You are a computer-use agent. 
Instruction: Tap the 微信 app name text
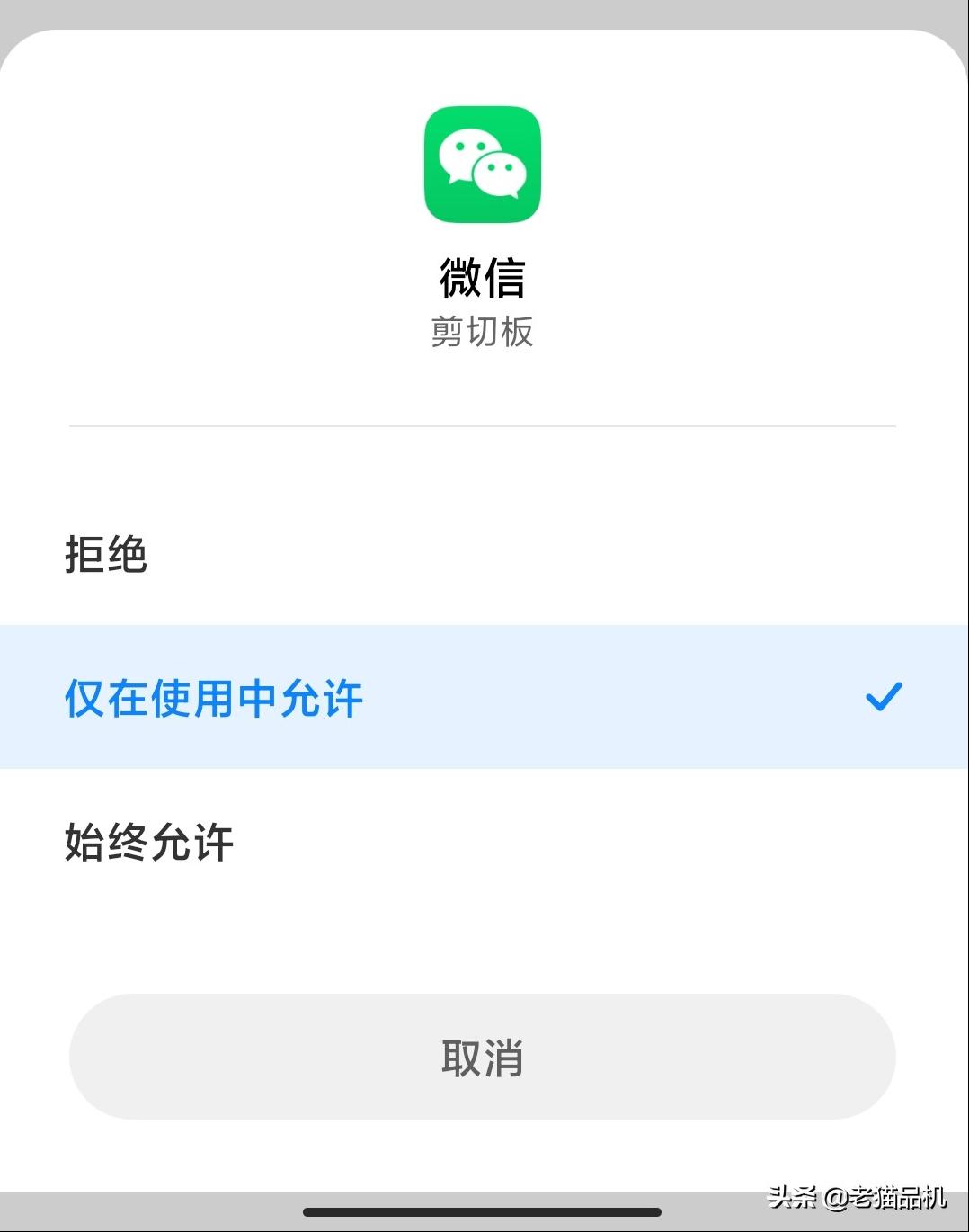[484, 277]
